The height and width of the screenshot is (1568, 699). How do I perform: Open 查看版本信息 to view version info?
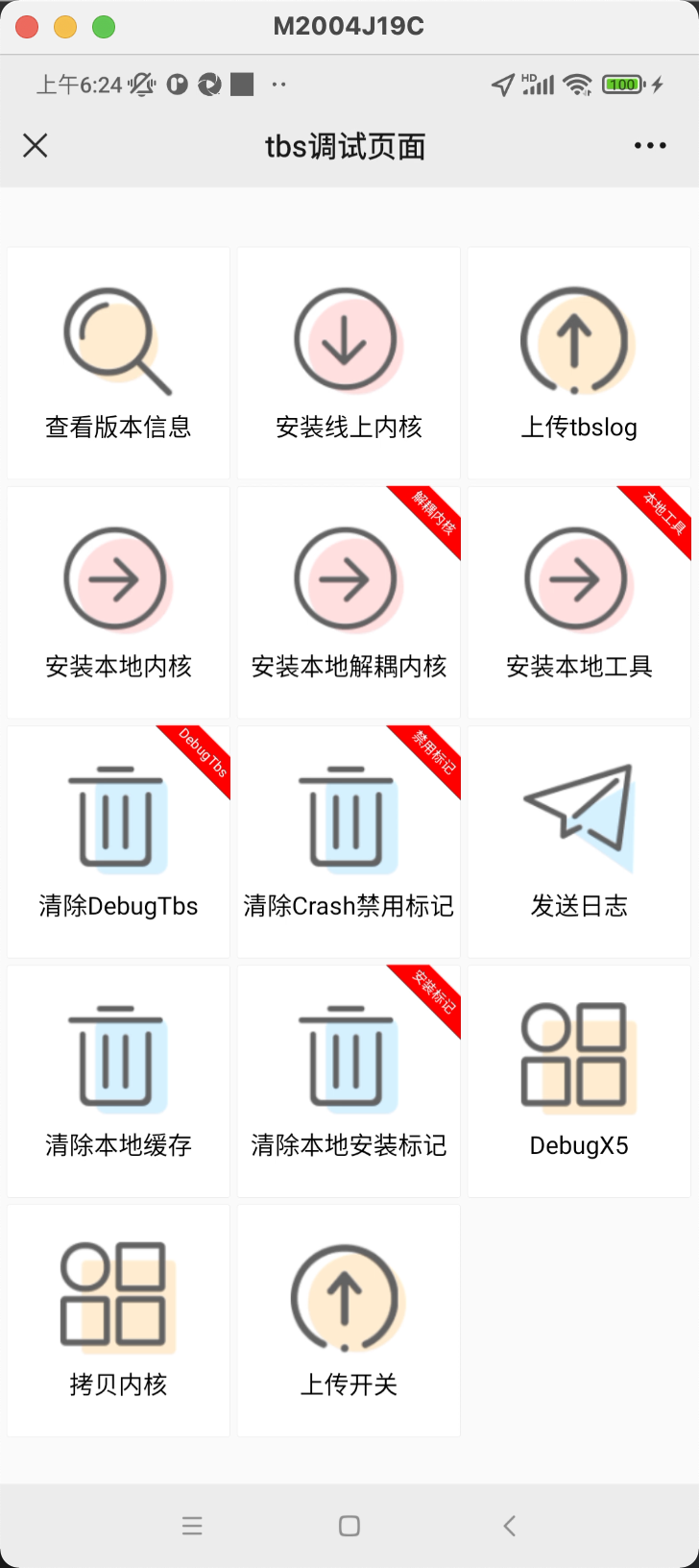pyautogui.click(x=118, y=363)
